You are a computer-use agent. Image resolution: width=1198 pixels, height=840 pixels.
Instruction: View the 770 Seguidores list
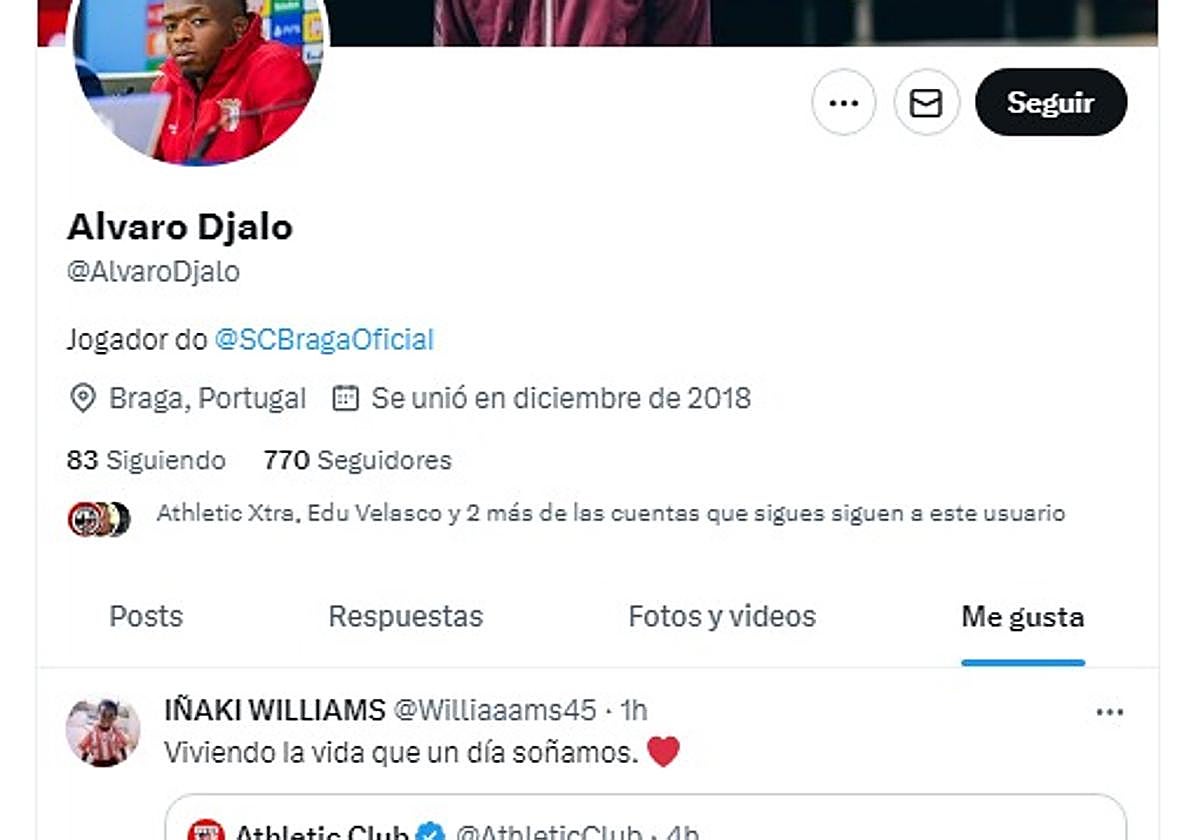[x=357, y=460]
